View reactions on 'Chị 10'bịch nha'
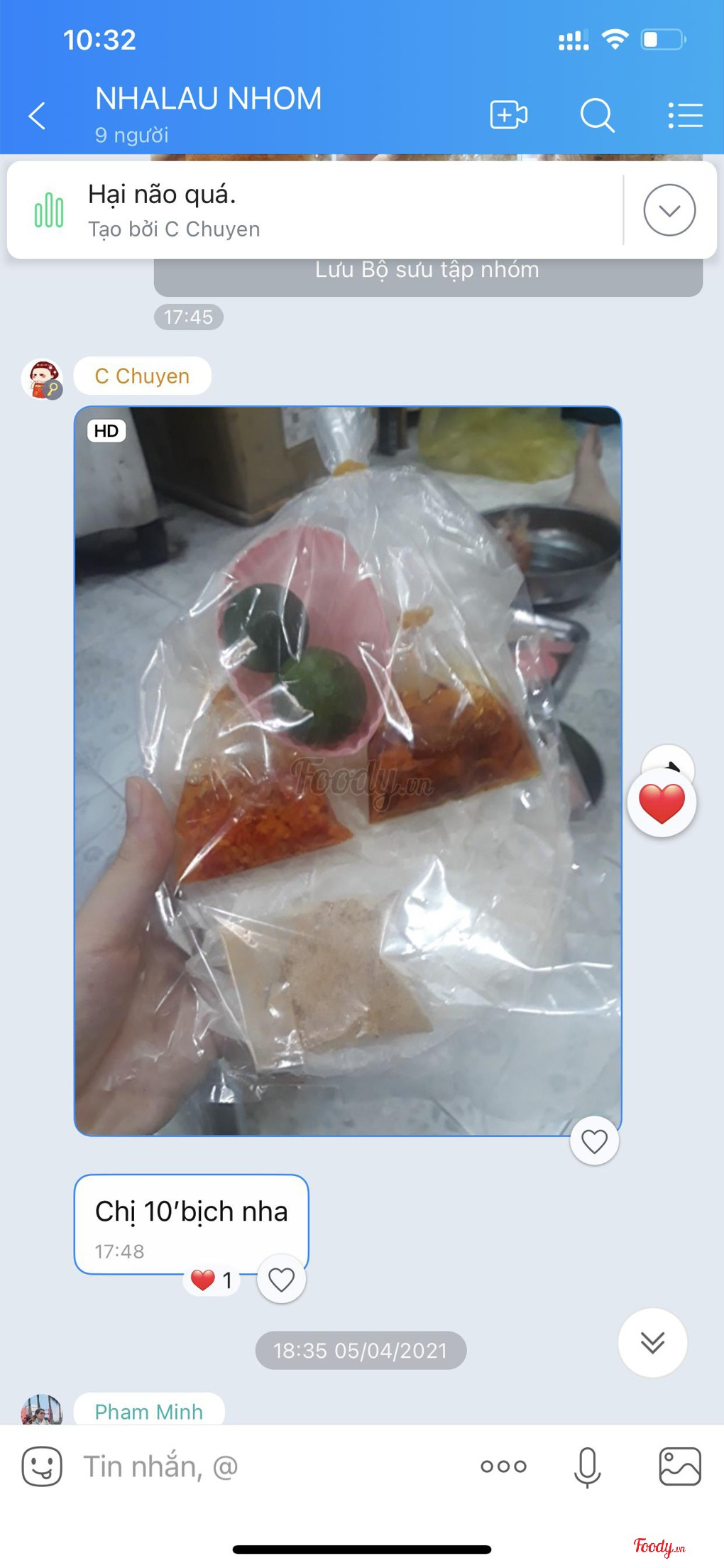Screen dimensions: 724x1568 [x=212, y=1280]
